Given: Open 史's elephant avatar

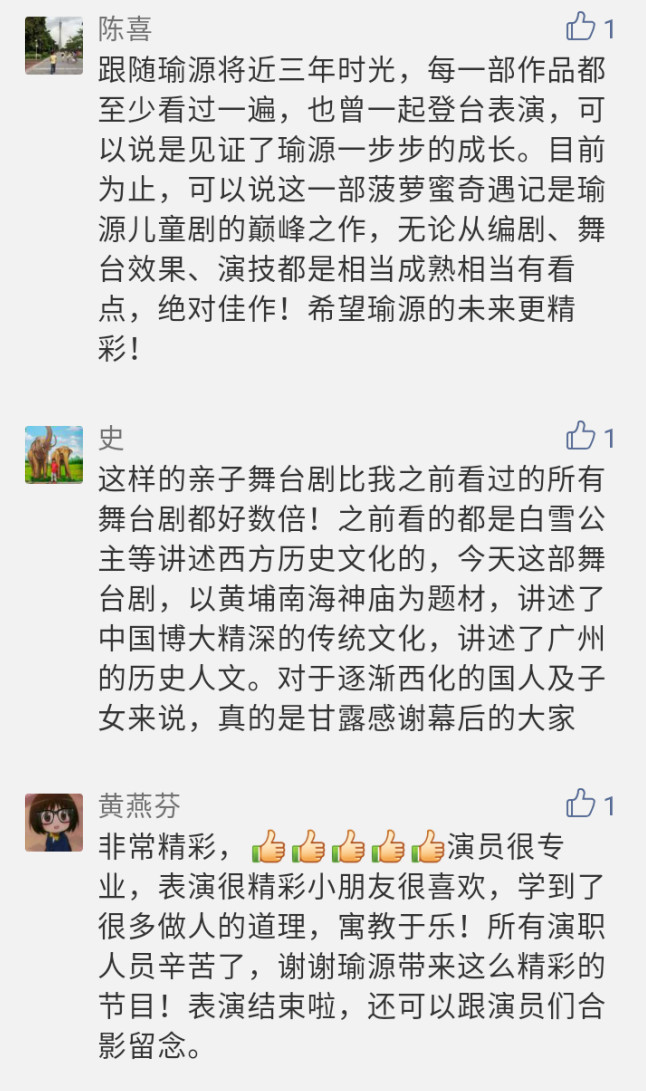Looking at the screenshot, I should [54, 455].
